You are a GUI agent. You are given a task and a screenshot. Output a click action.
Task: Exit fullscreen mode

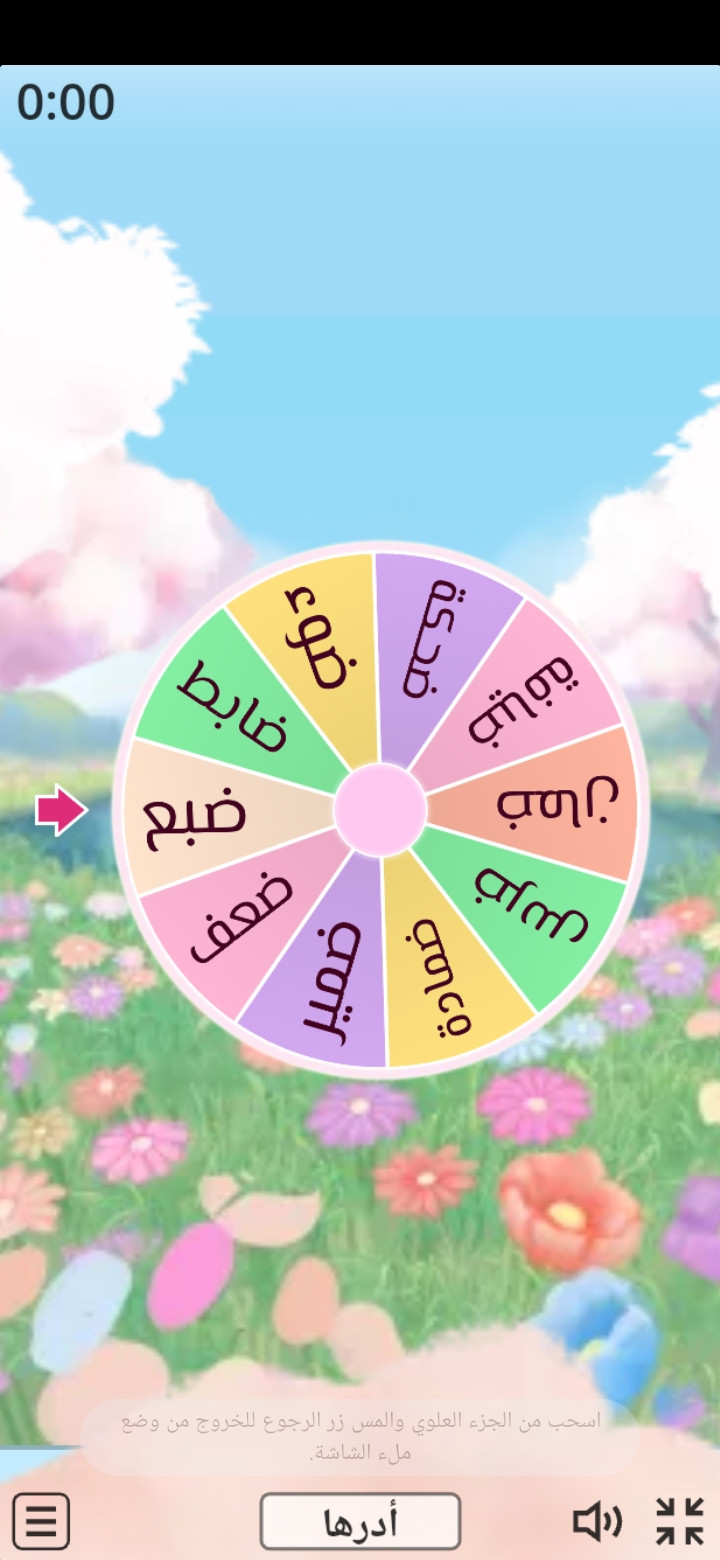point(680,1522)
